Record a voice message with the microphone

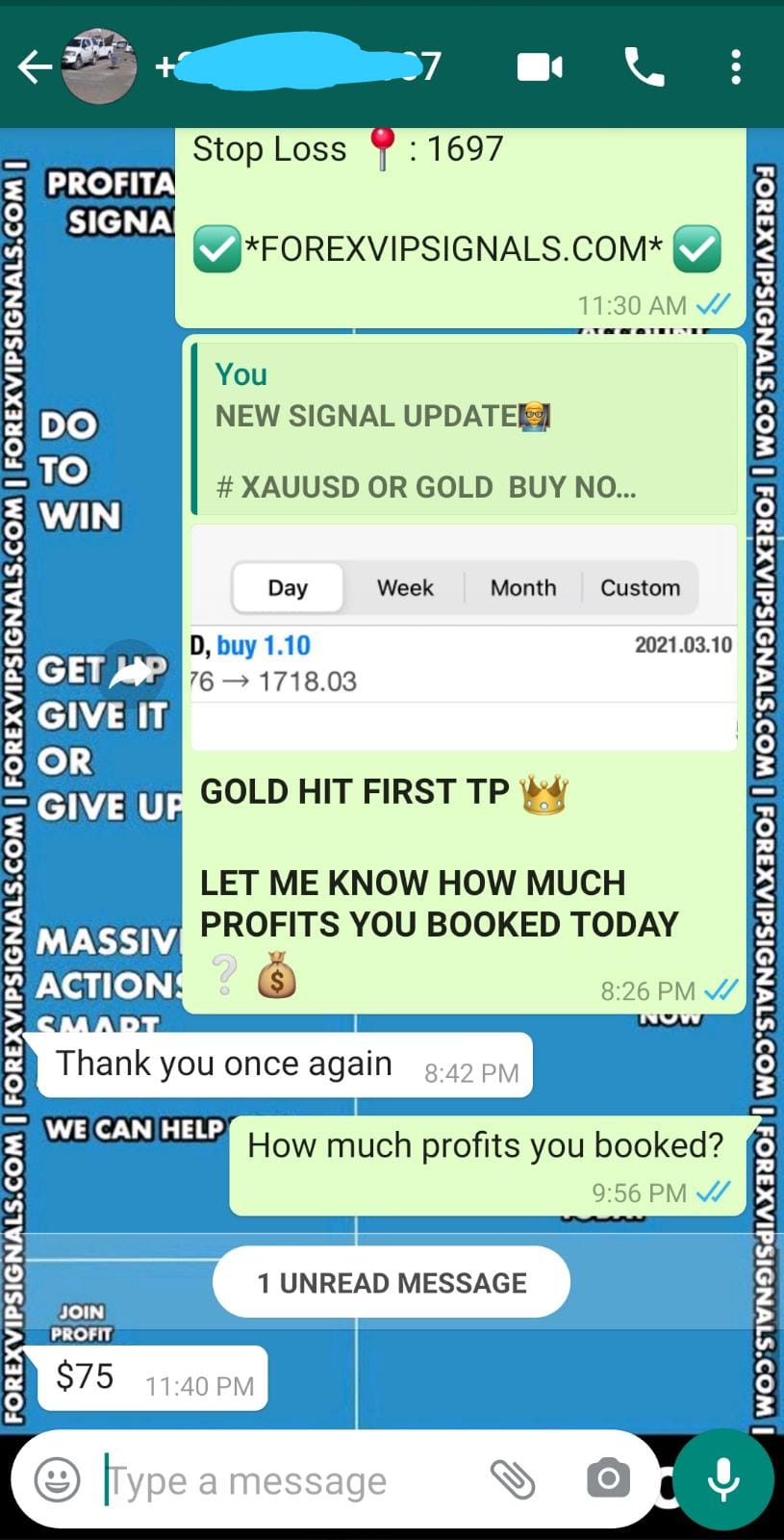click(723, 1479)
